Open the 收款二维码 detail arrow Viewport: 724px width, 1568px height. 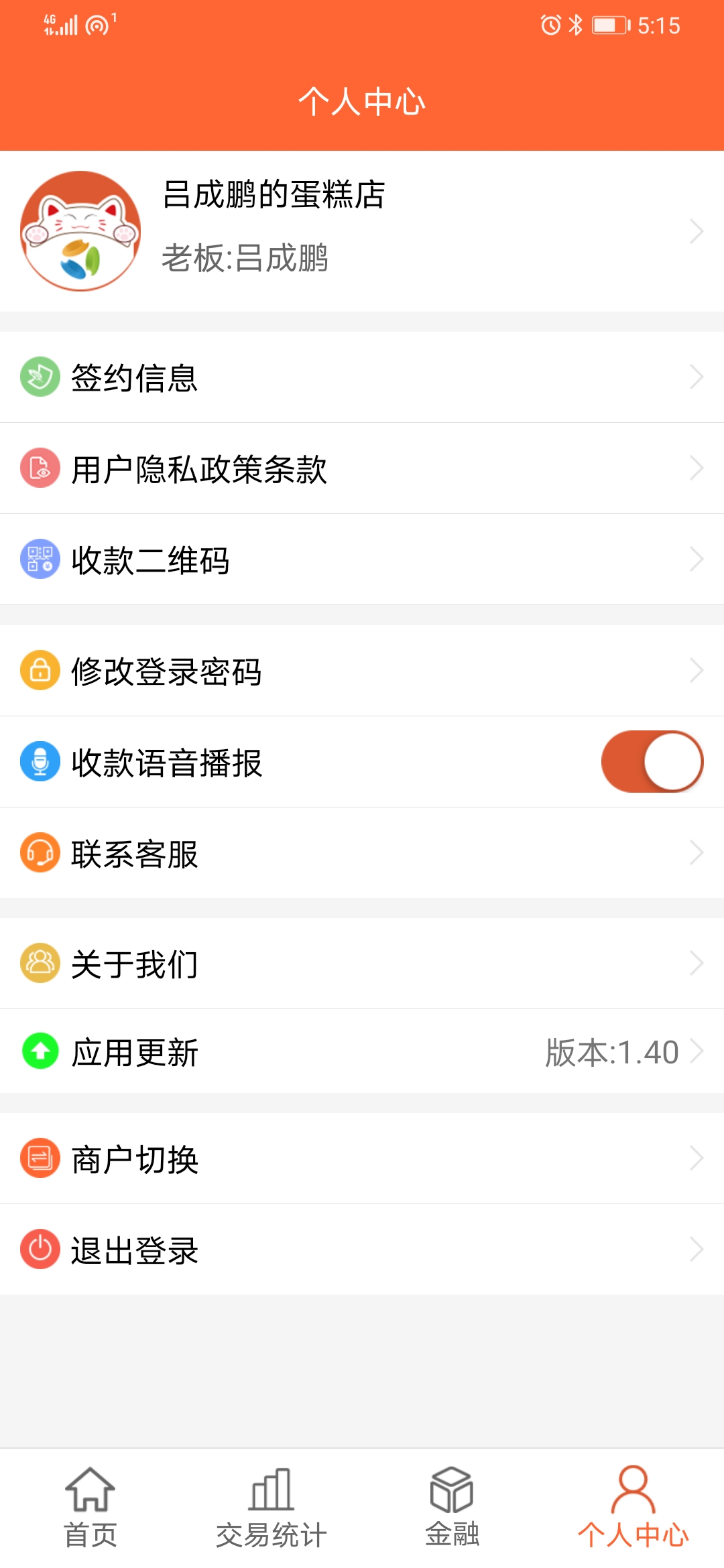point(696,560)
